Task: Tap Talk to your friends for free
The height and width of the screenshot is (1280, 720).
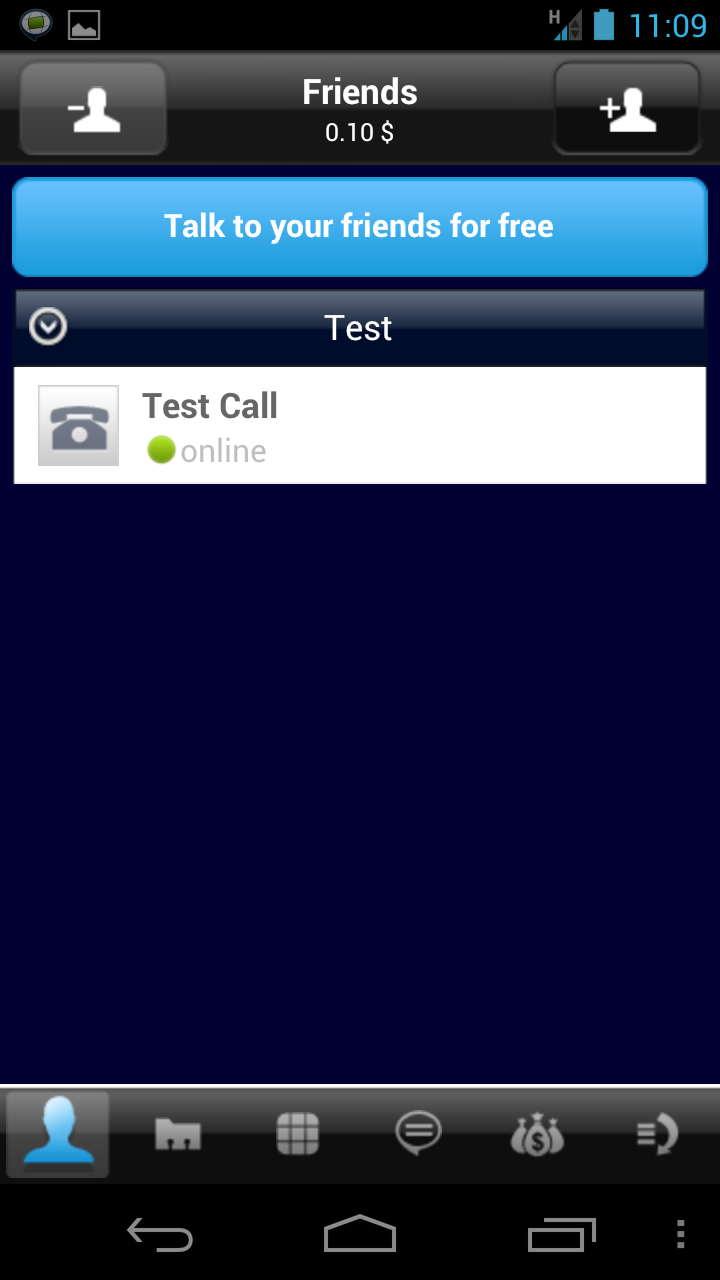Action: (x=360, y=227)
